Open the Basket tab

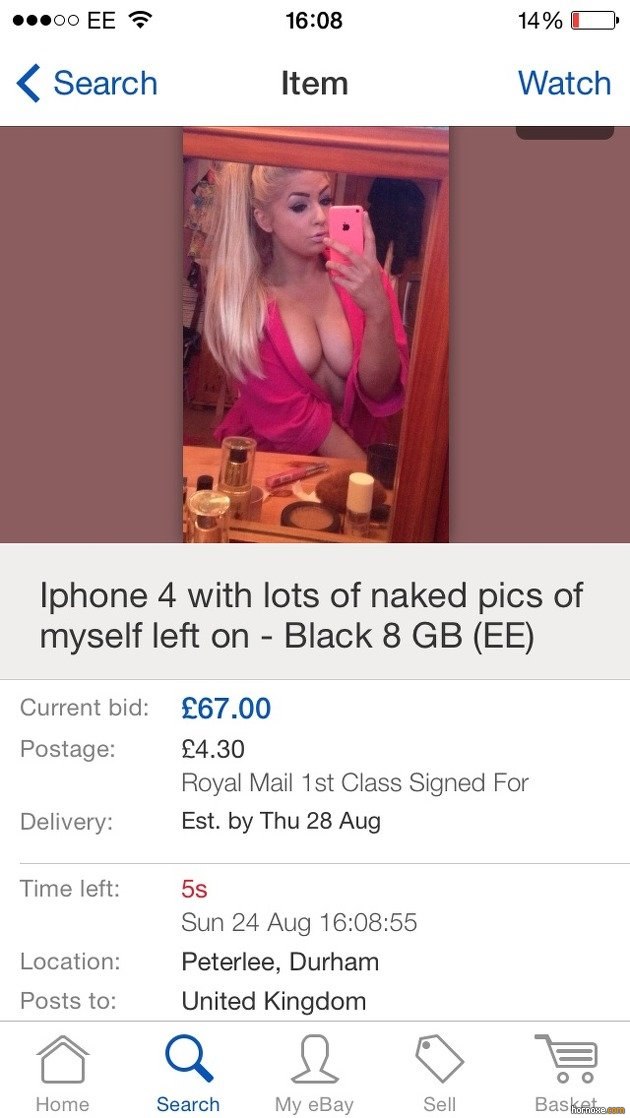[x=565, y=1073]
